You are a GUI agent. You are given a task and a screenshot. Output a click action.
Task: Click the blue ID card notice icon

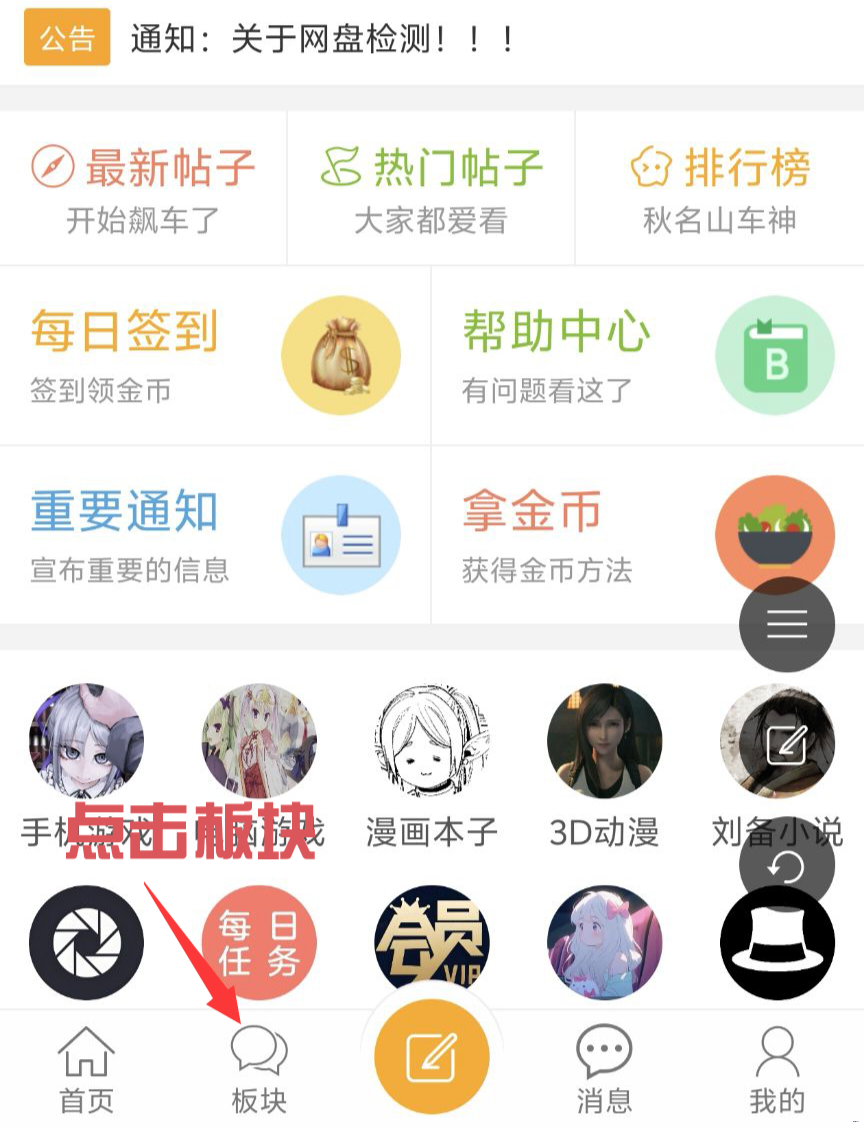[341, 534]
